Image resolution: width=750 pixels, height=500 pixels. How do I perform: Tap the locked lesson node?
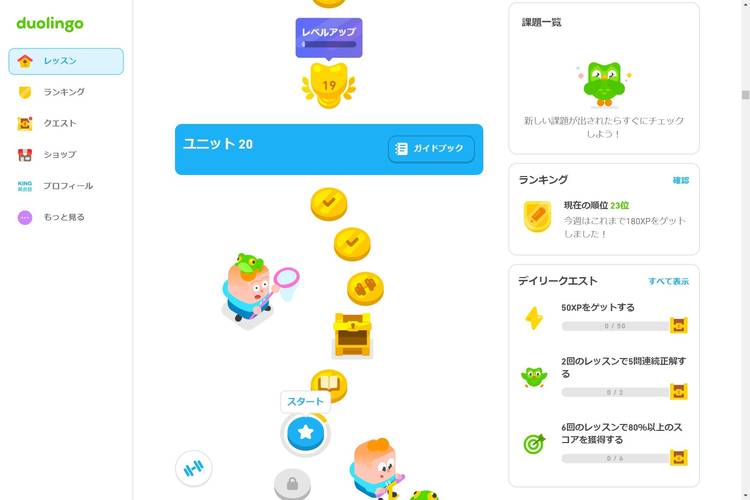pyautogui.click(x=292, y=485)
